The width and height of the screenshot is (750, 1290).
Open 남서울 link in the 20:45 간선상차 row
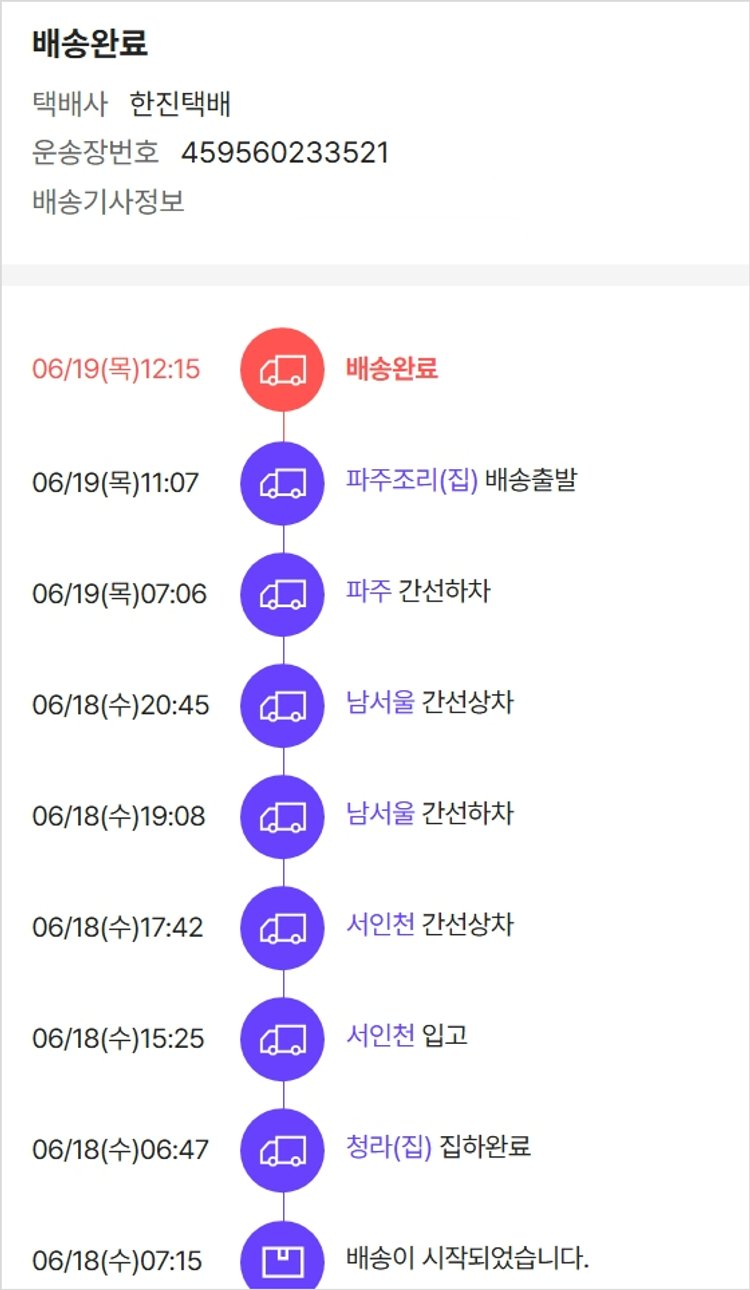tap(380, 703)
